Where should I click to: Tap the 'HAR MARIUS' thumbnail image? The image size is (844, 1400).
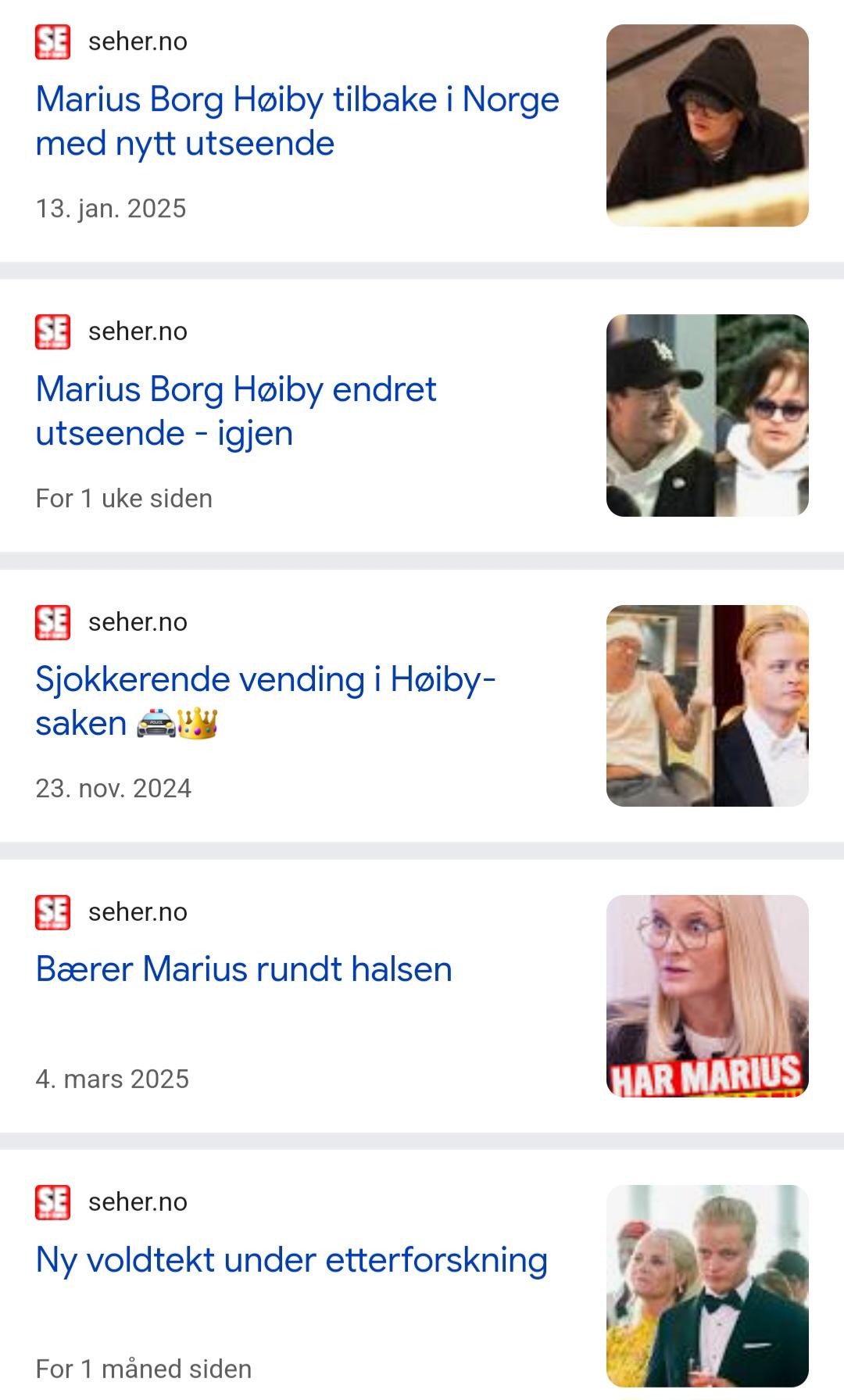click(x=707, y=996)
